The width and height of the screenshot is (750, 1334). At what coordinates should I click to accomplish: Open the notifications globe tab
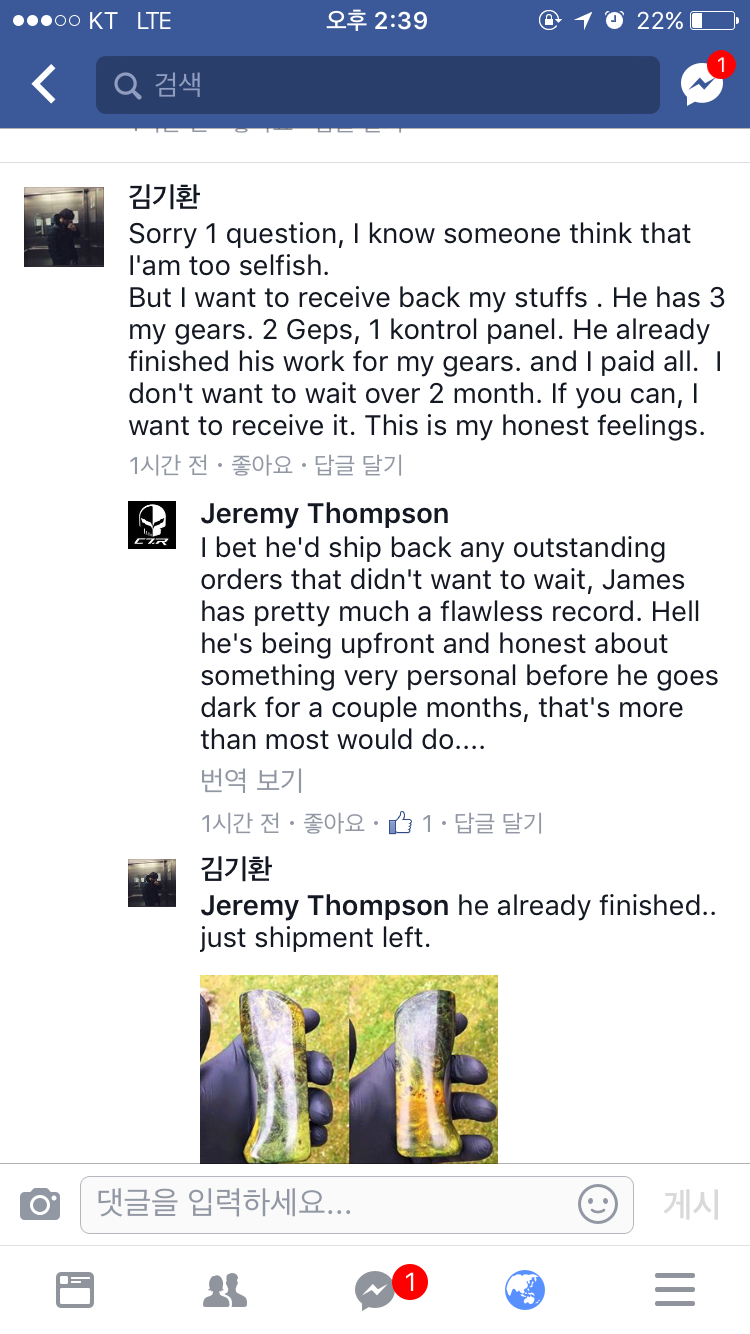525,1290
